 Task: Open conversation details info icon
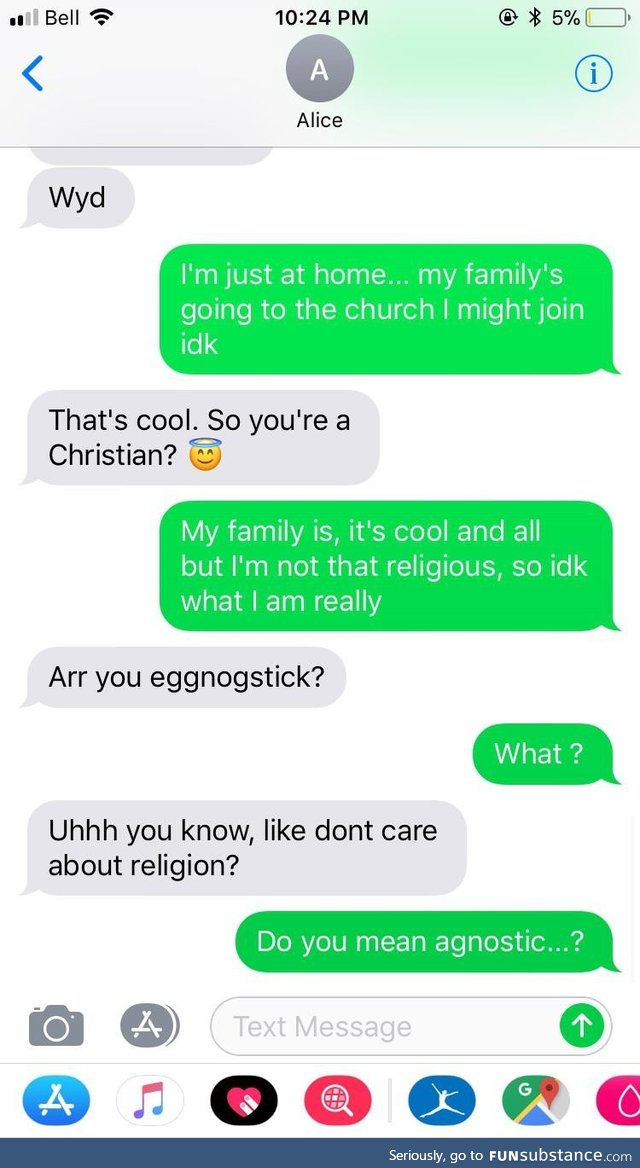(593, 73)
